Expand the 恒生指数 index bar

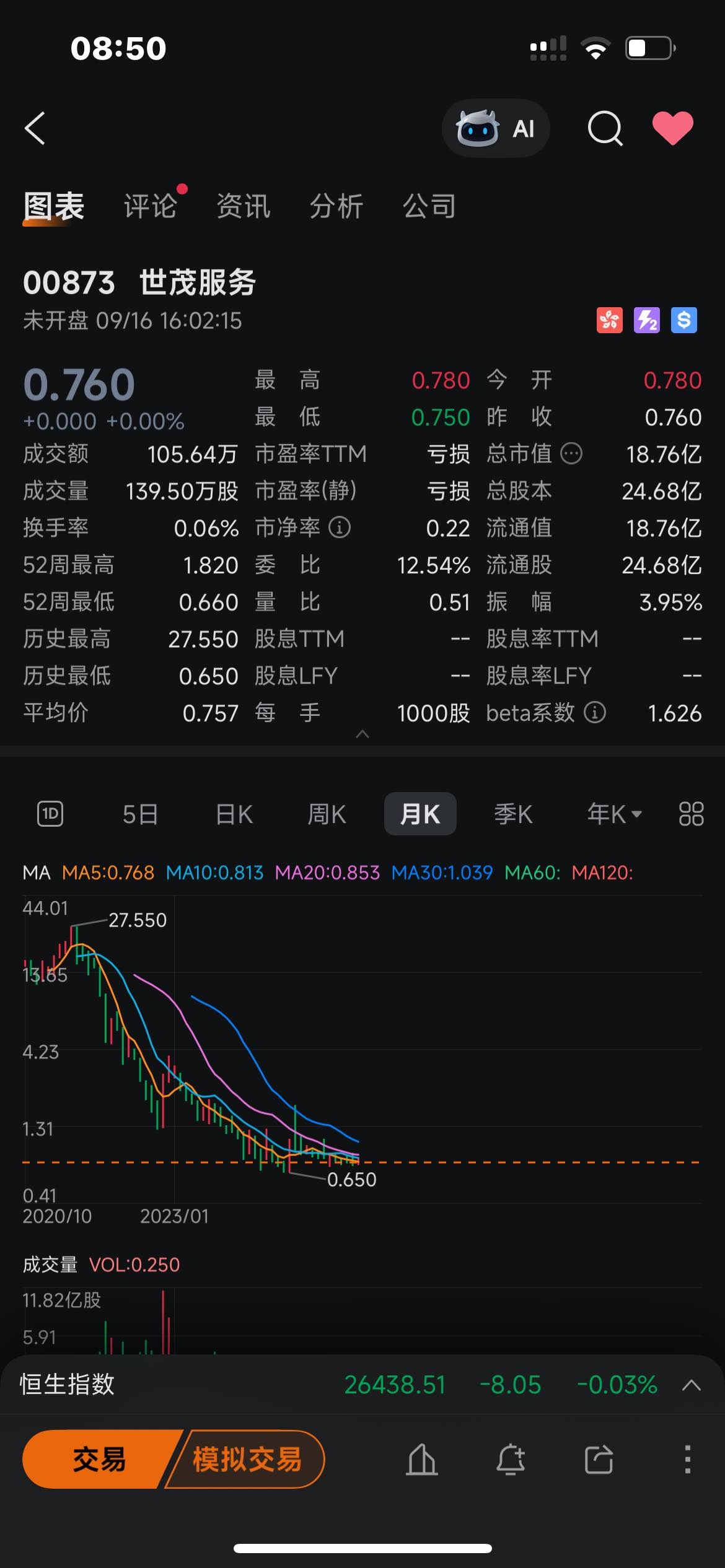point(691,1385)
